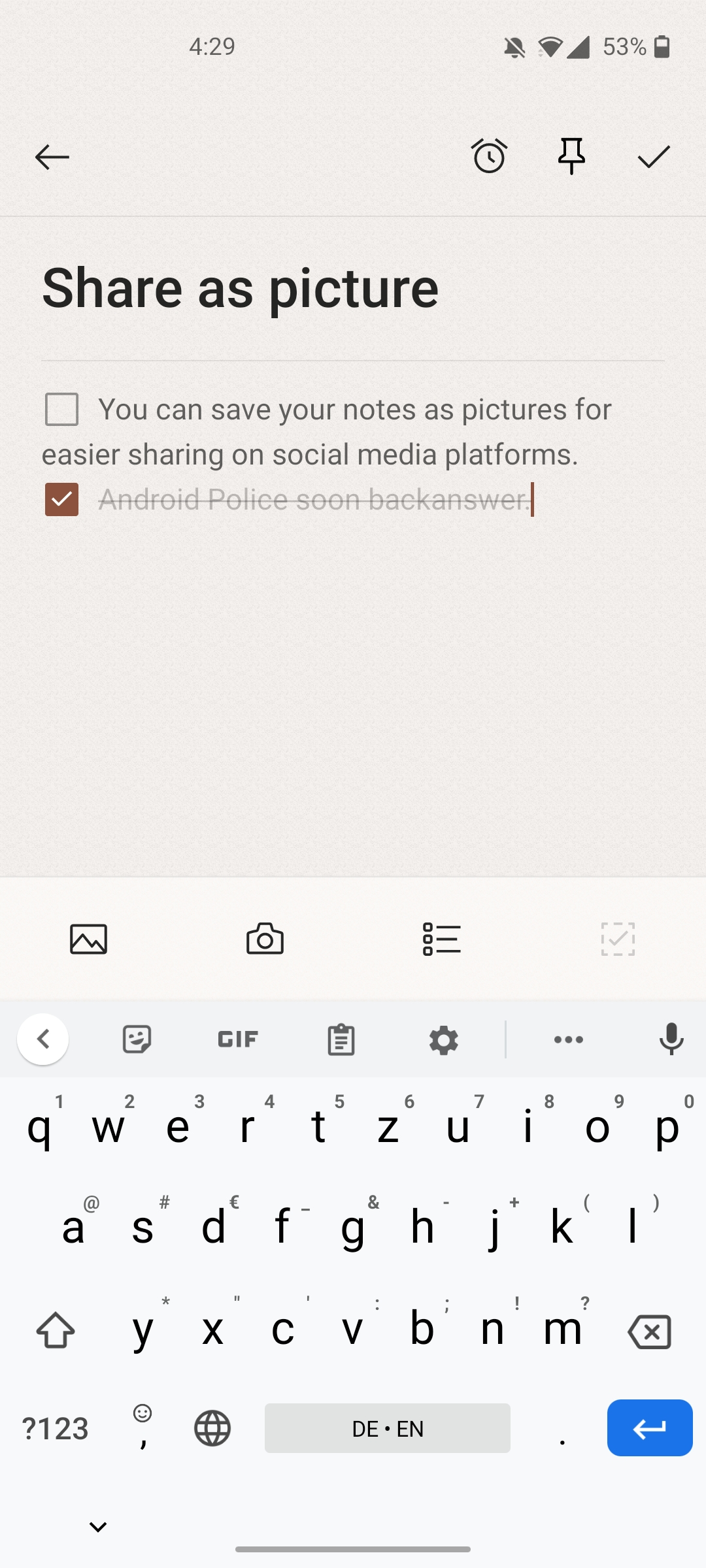Add an image from gallery
The height and width of the screenshot is (1568, 706).
(x=88, y=939)
